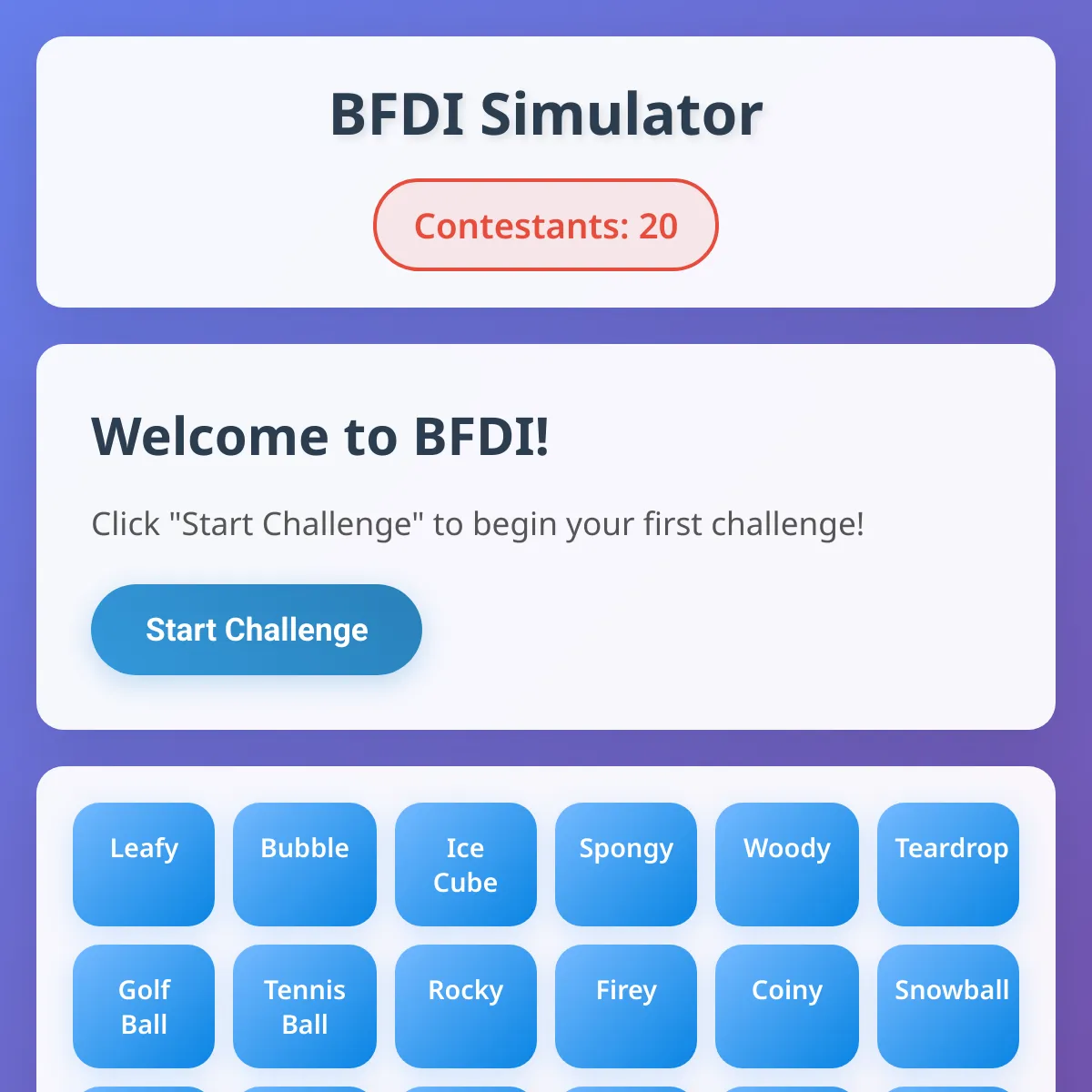Select the Leafy contestant tile

[144, 864]
